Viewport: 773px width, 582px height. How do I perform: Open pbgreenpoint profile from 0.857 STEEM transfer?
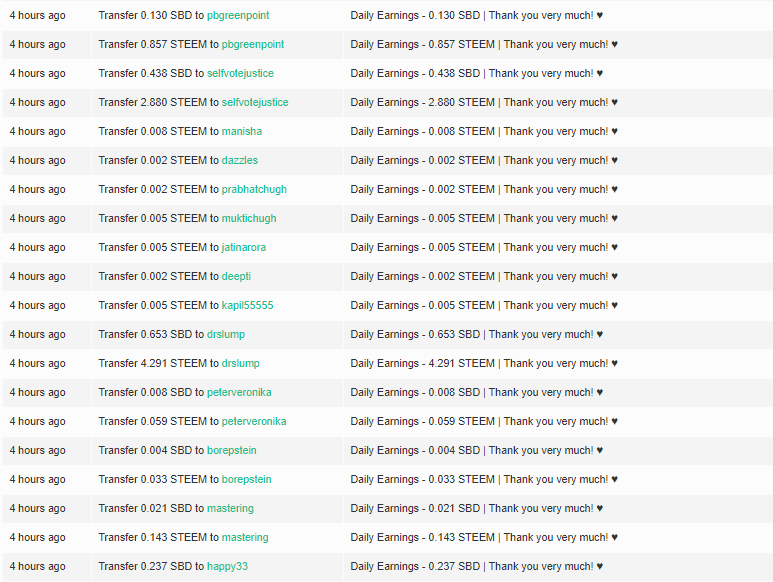click(252, 44)
